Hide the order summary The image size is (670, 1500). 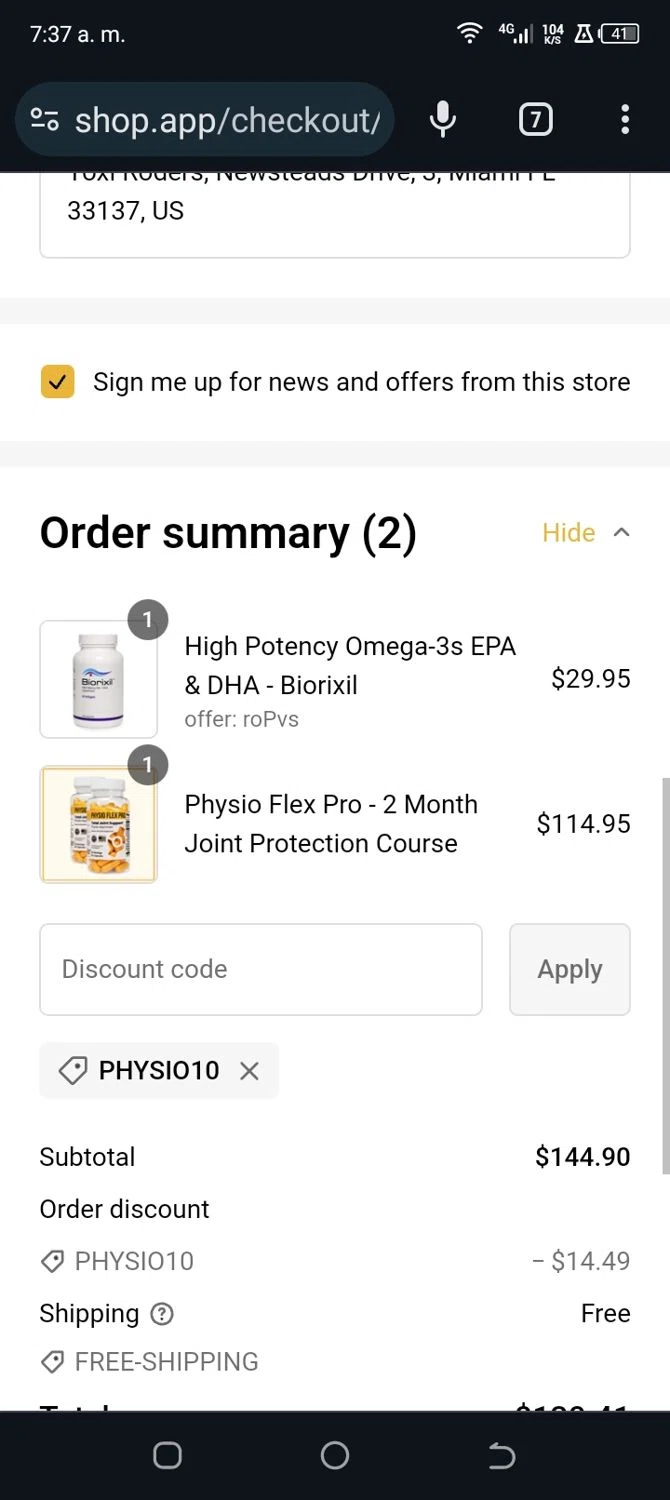[x=586, y=533]
